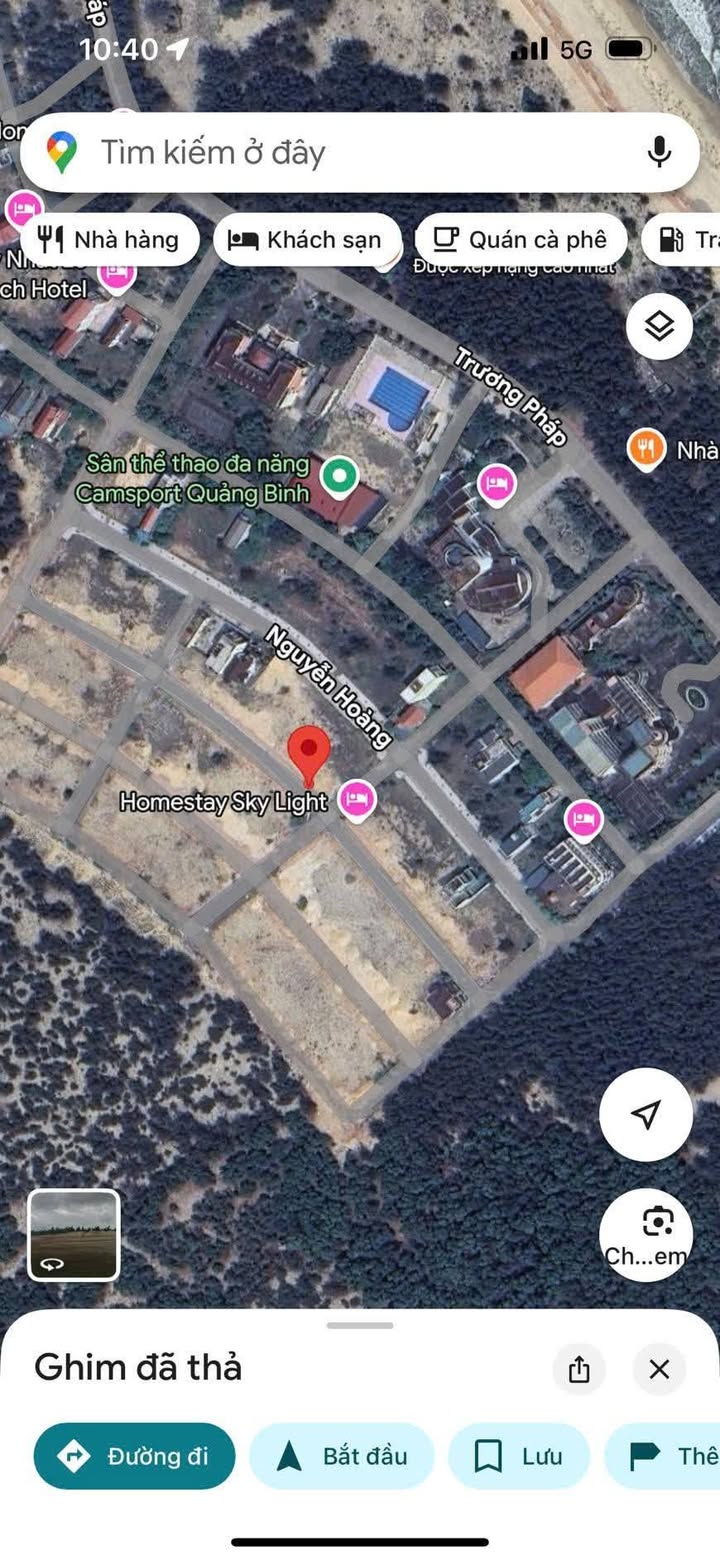The height and width of the screenshot is (1560, 720).
Task: Tap the orange restaurant marker
Action: pos(647,448)
